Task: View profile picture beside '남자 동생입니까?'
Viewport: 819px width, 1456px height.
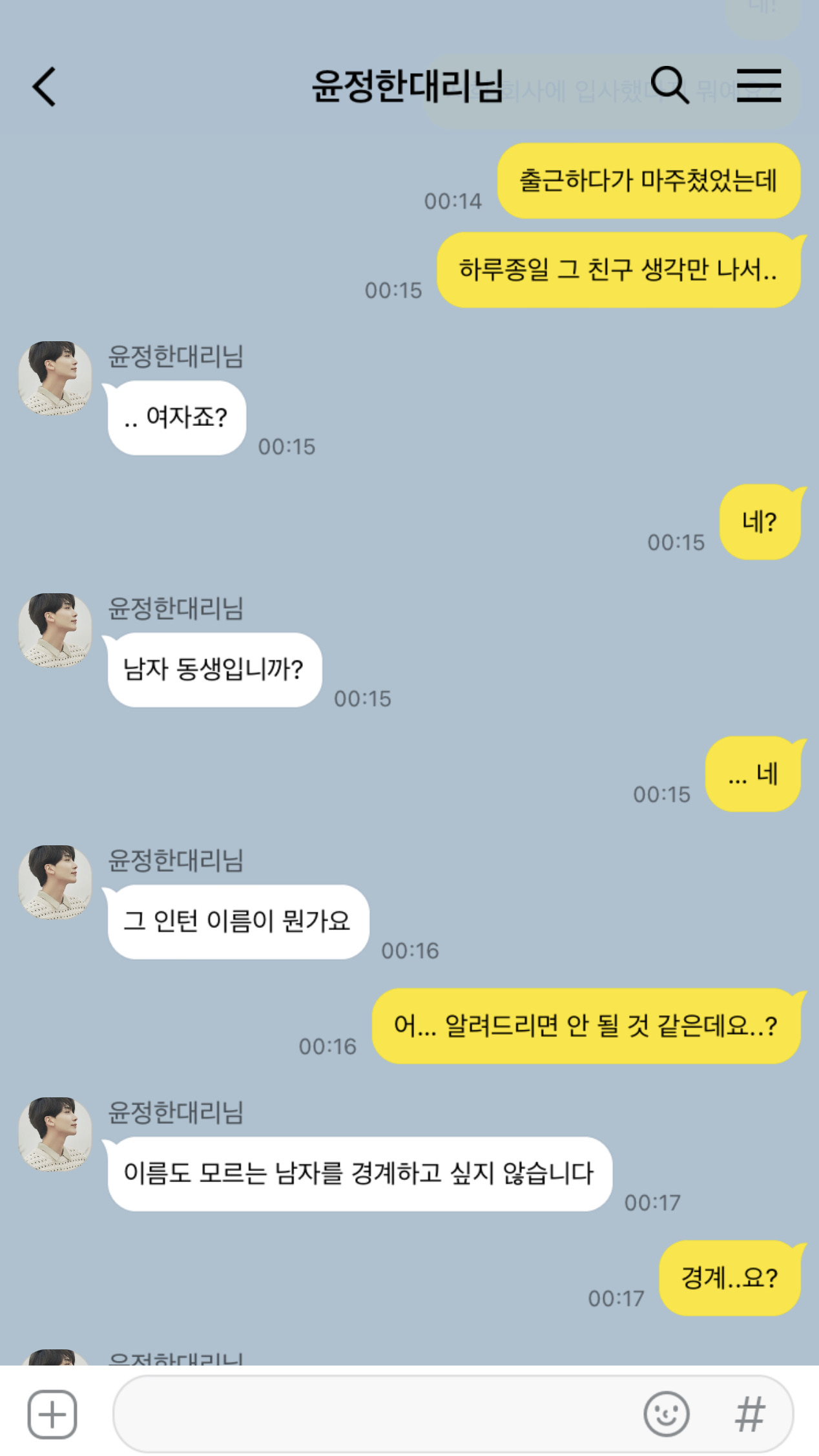Action: pos(55,630)
